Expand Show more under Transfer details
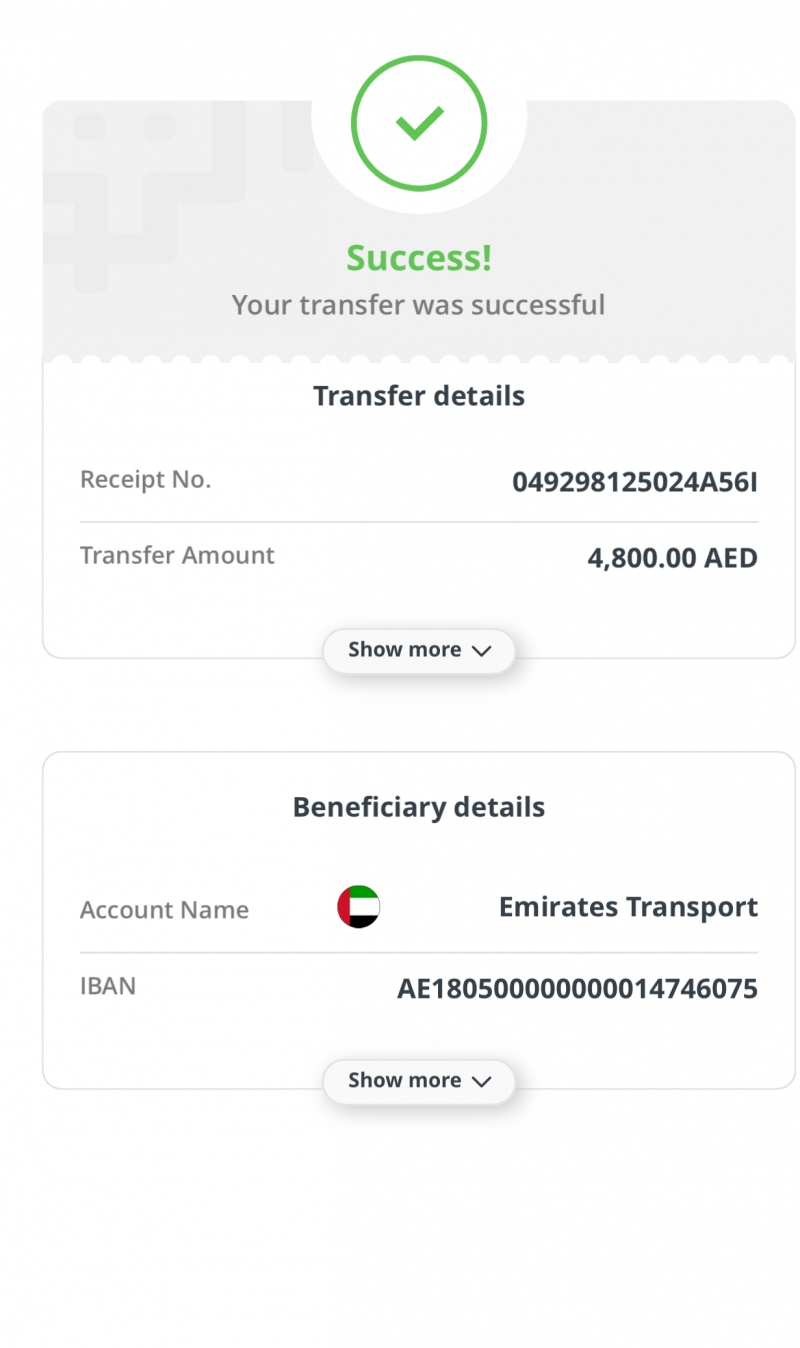The width and height of the screenshot is (800, 1348). 419,650
